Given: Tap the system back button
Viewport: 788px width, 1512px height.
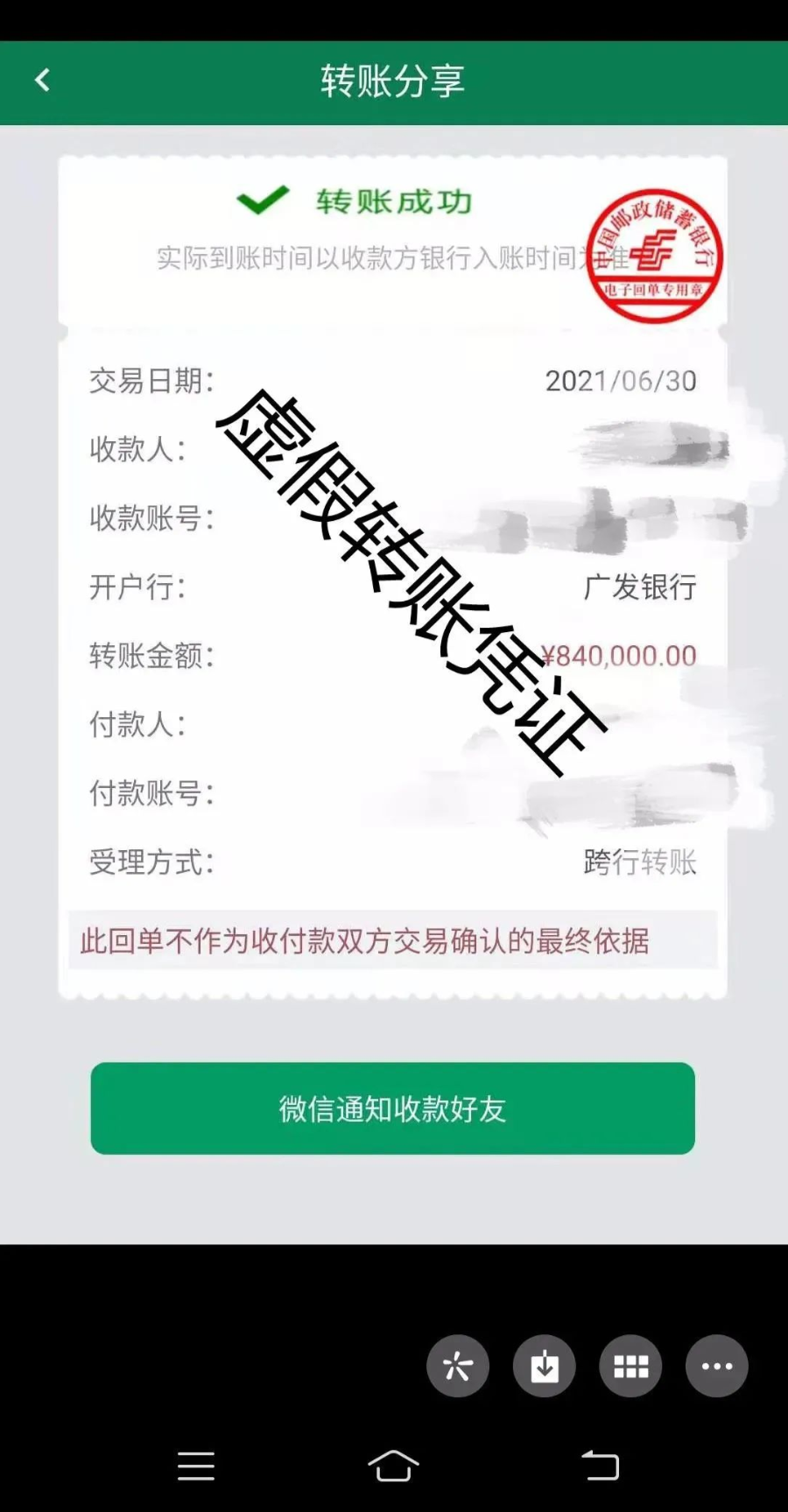Looking at the screenshot, I should pos(601,1465).
